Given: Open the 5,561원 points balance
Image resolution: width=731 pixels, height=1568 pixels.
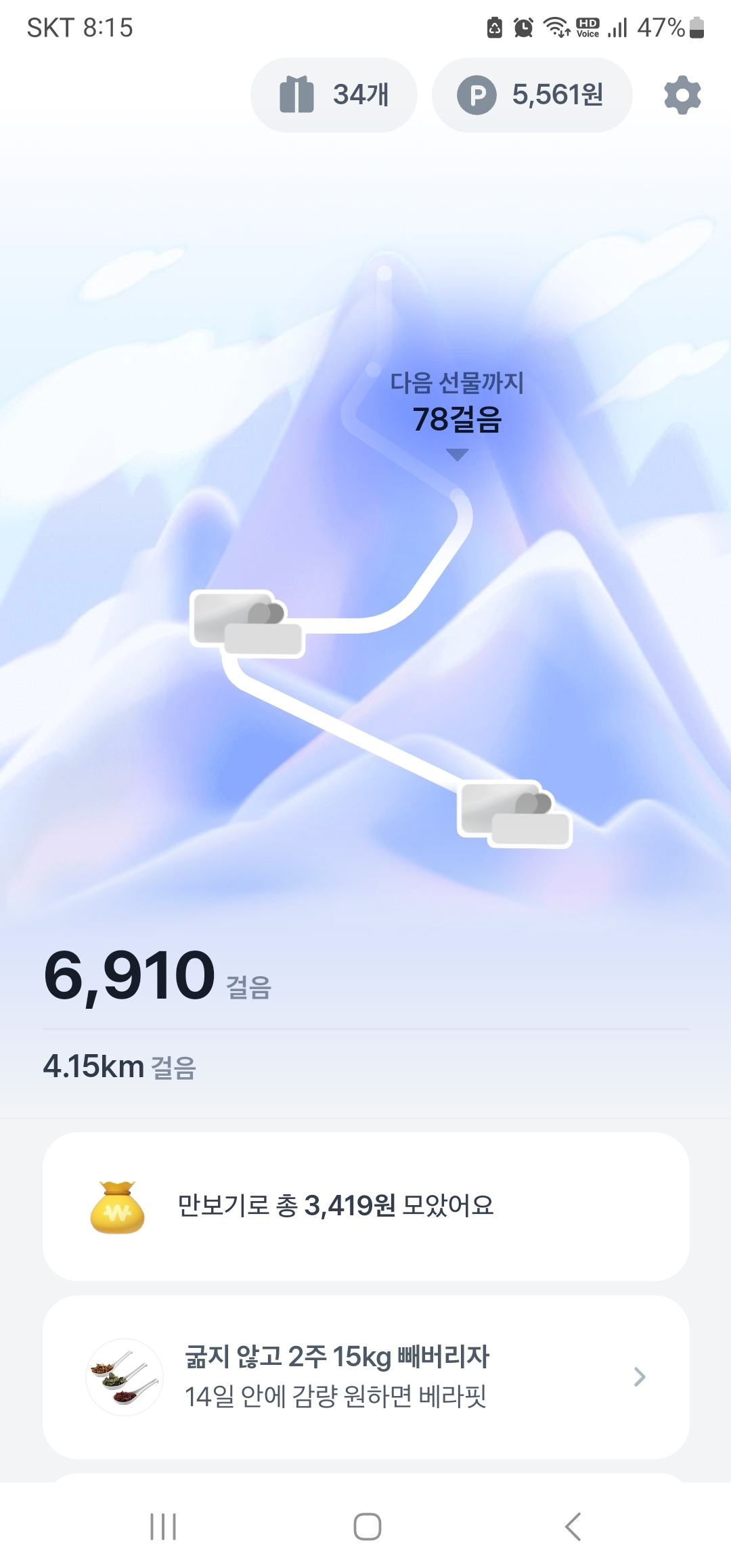Looking at the screenshot, I should click(x=532, y=95).
